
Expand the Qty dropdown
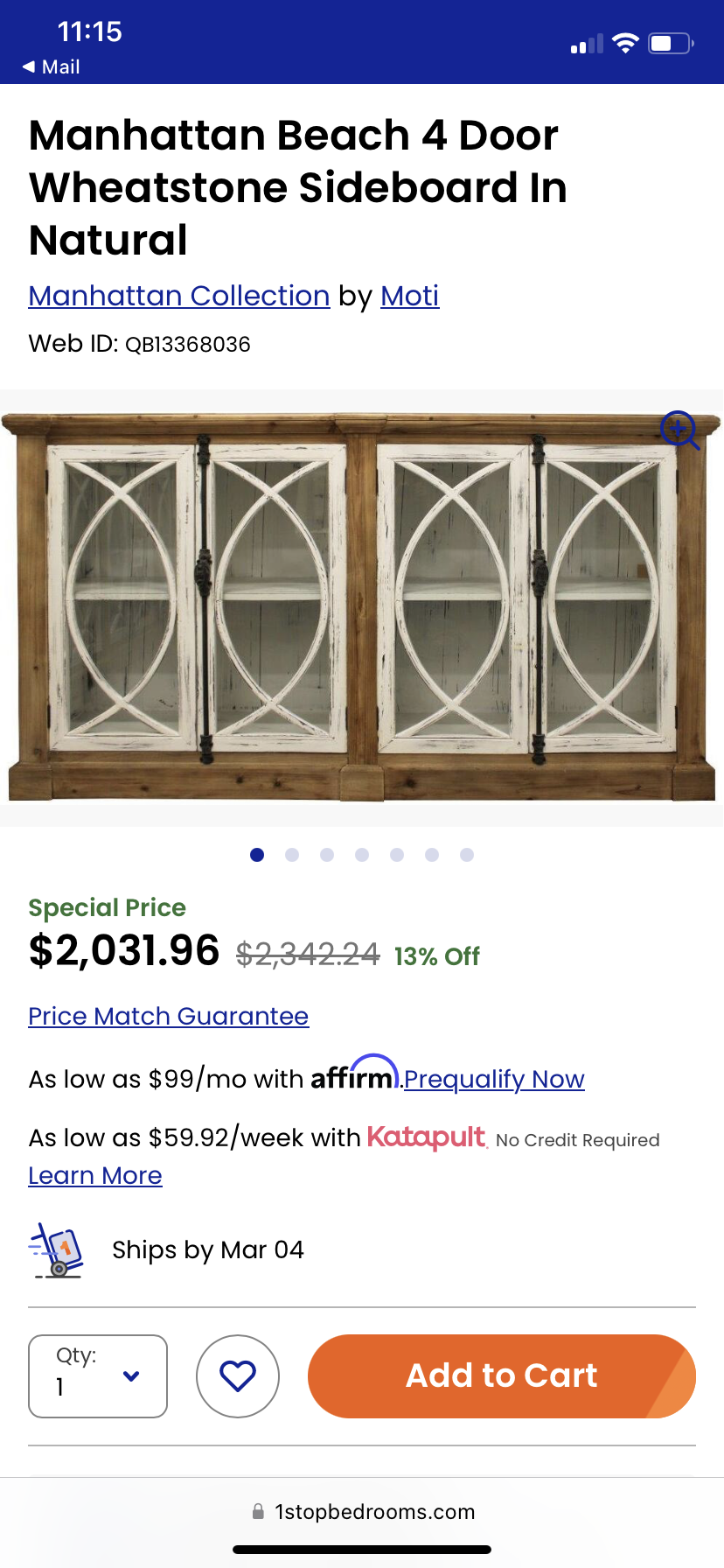tap(98, 1375)
